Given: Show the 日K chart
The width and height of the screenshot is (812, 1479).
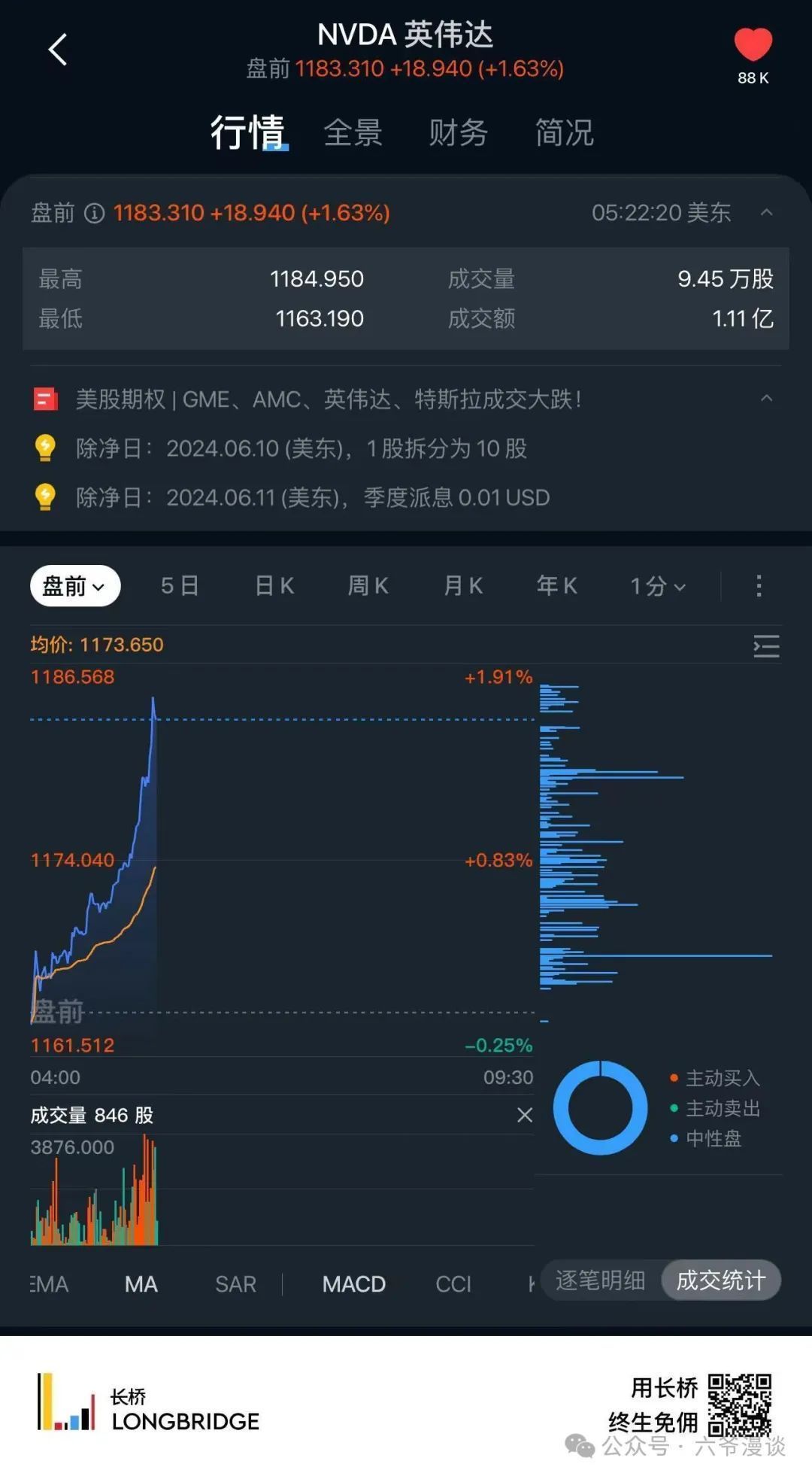Looking at the screenshot, I should coord(274,586).
